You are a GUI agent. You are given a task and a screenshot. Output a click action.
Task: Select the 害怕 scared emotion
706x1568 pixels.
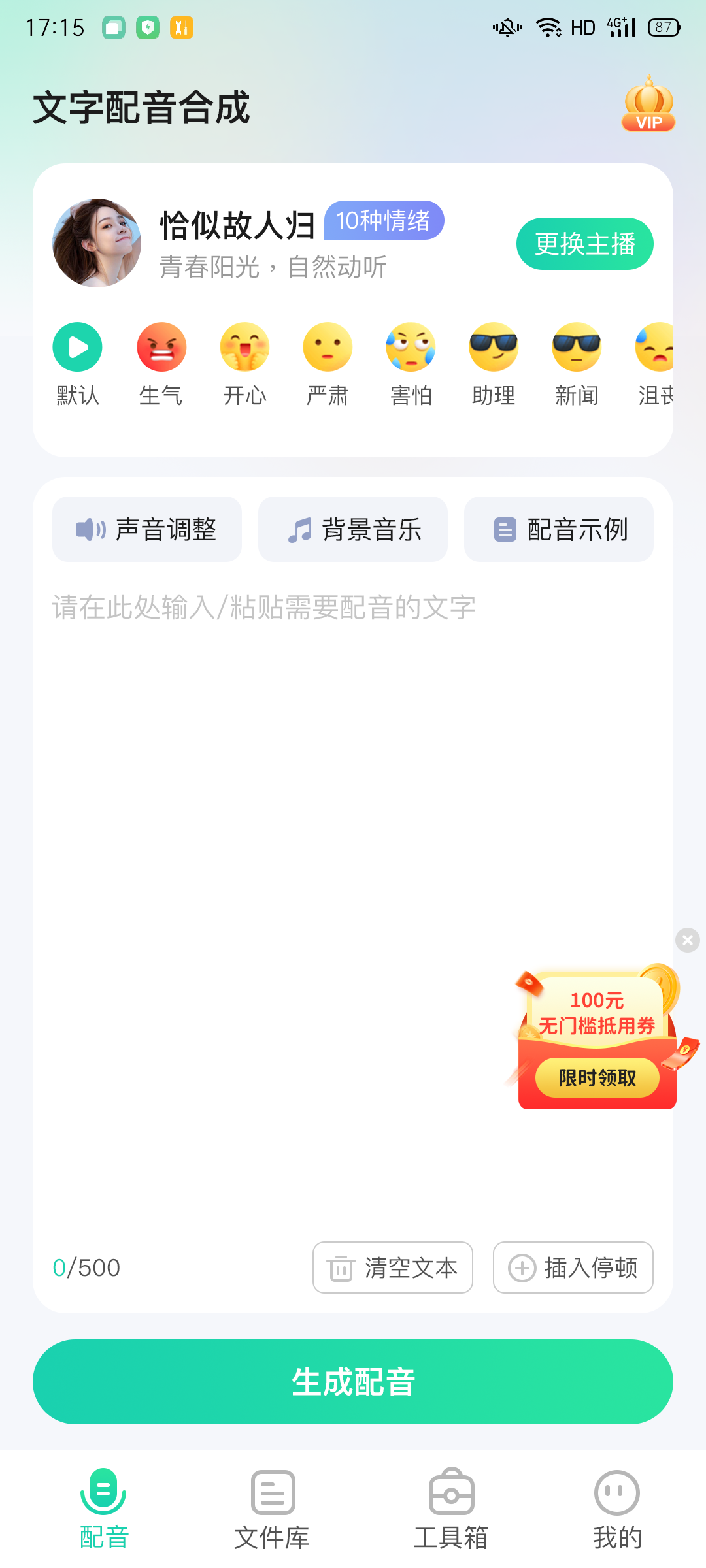tap(411, 347)
